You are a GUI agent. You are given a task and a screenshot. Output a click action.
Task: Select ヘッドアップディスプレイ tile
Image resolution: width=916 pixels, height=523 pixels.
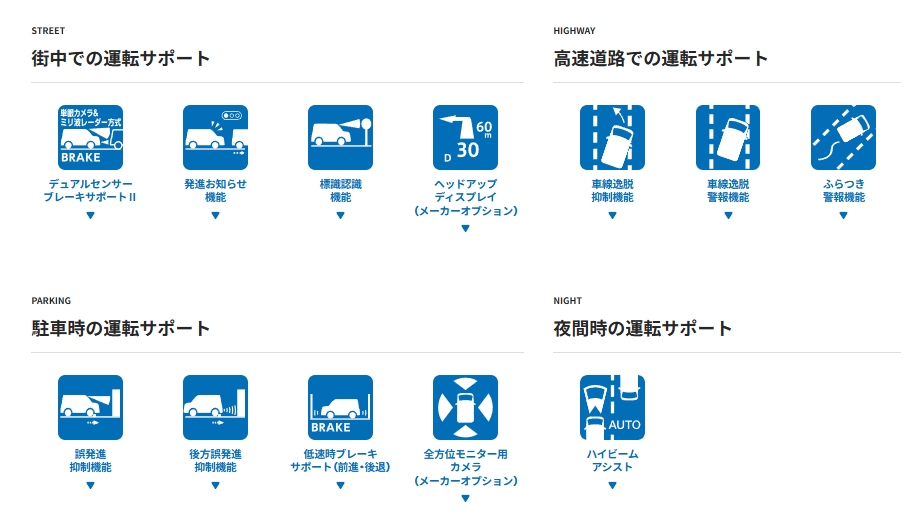tap(465, 138)
